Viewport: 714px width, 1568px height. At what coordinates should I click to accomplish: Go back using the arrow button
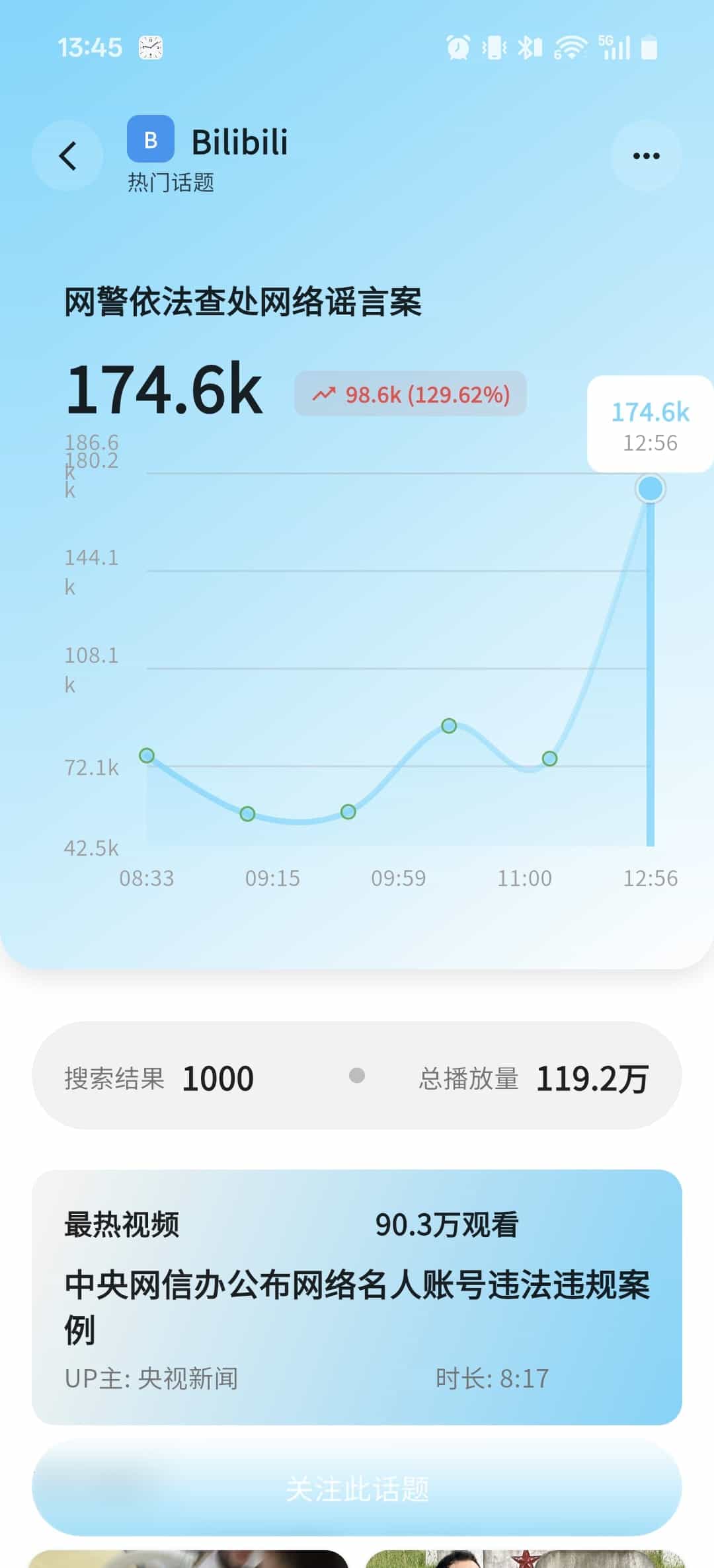[67, 156]
